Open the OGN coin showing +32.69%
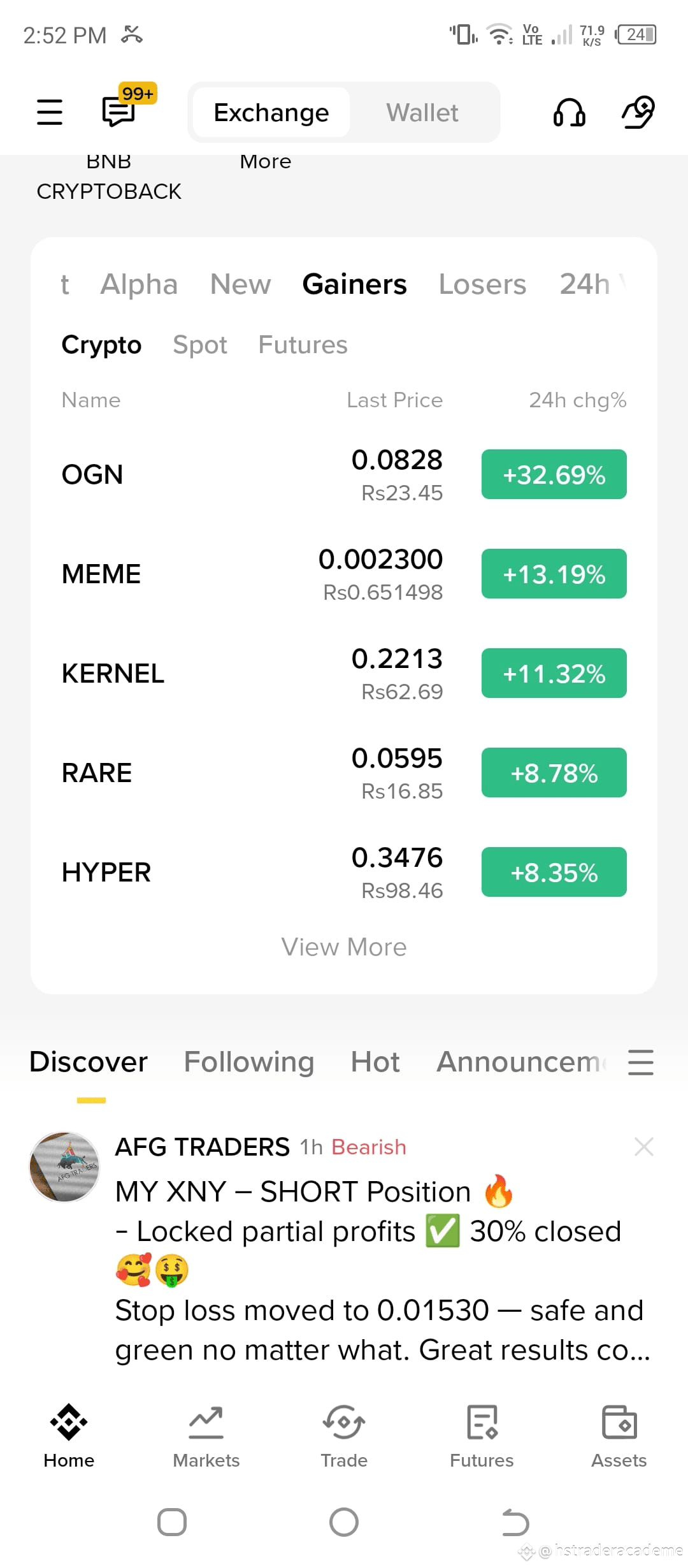 point(255,474)
